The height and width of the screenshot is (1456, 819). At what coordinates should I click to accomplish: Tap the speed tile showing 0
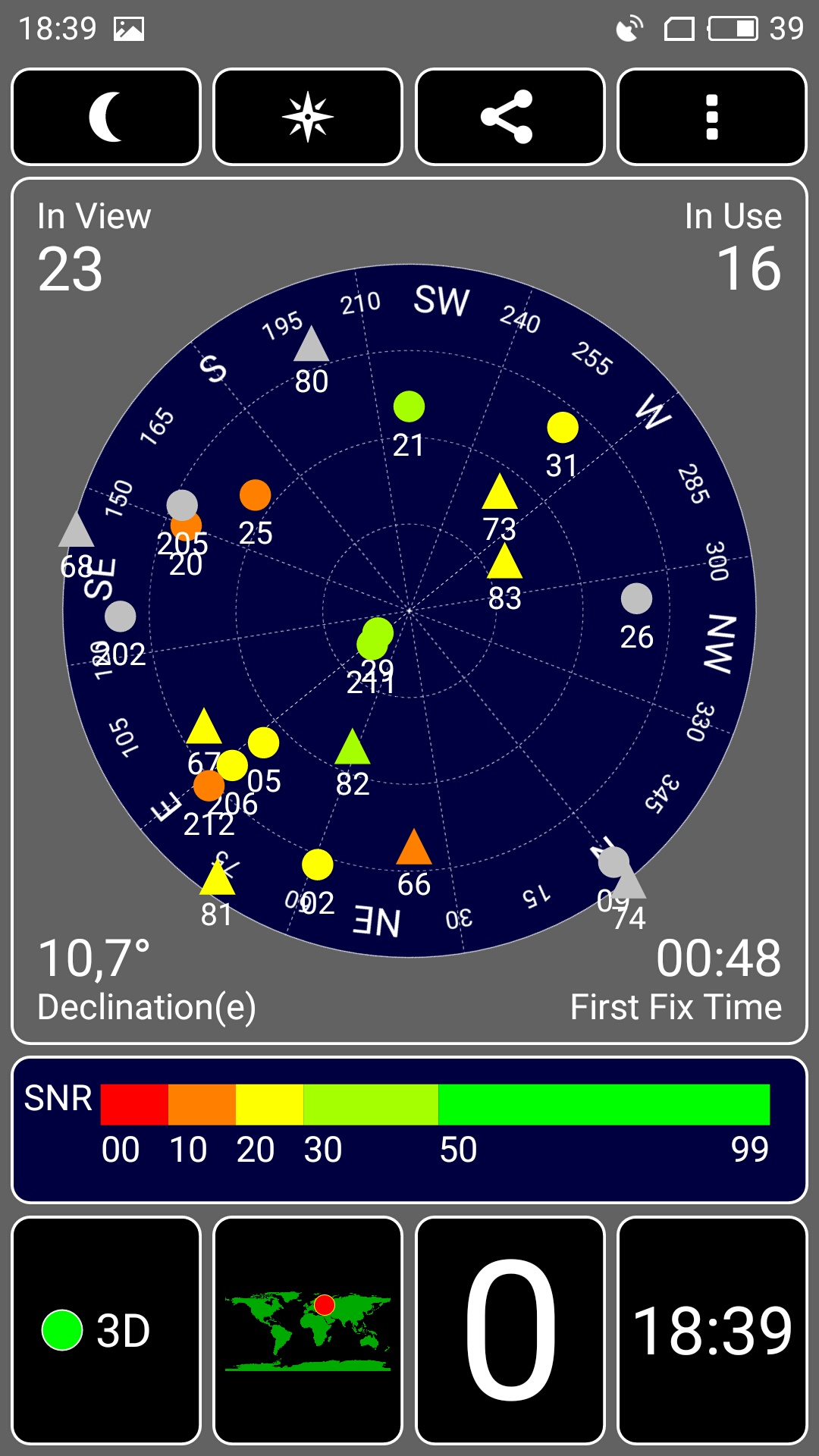pos(510,1331)
